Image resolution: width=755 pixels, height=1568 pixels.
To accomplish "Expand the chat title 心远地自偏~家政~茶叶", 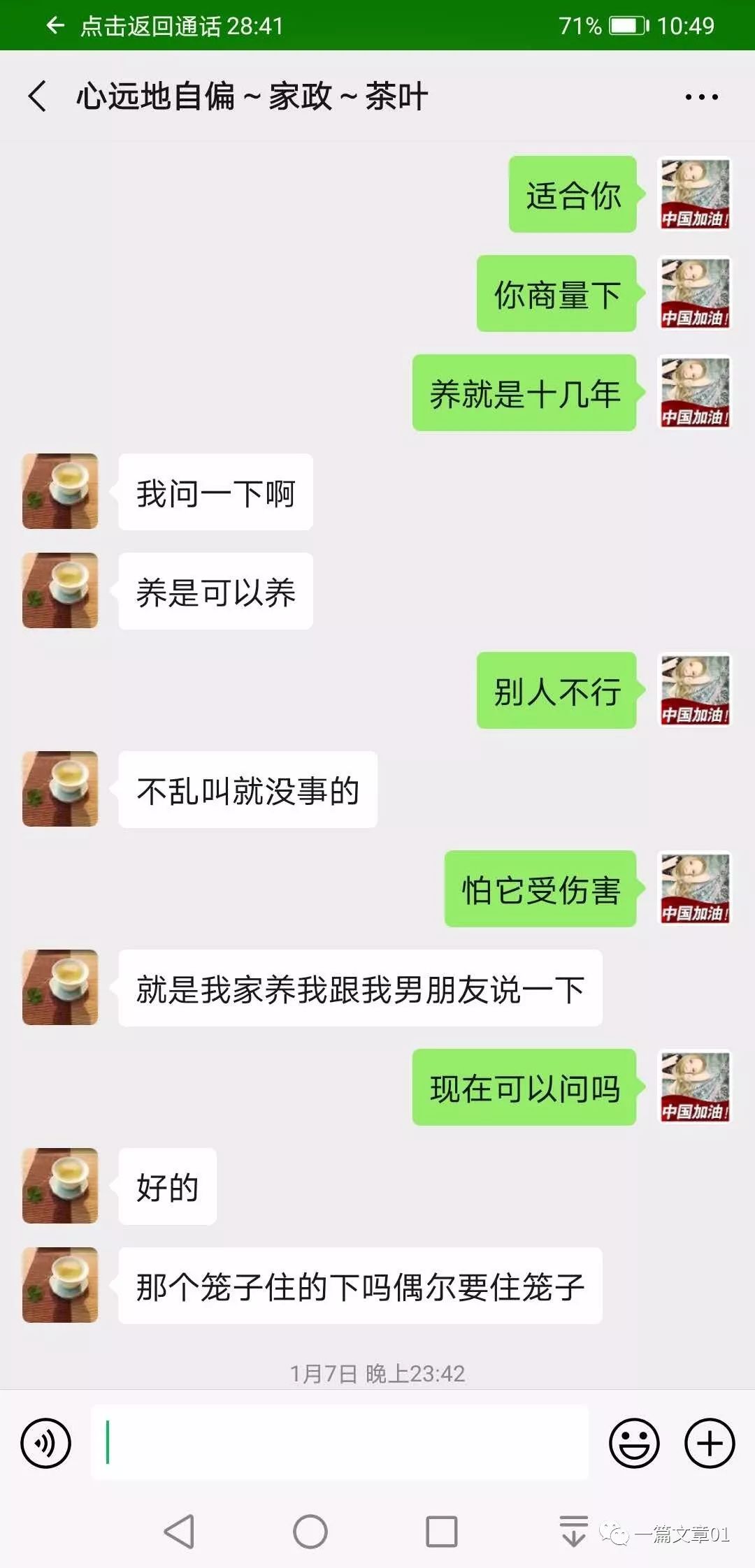I will (252, 96).
